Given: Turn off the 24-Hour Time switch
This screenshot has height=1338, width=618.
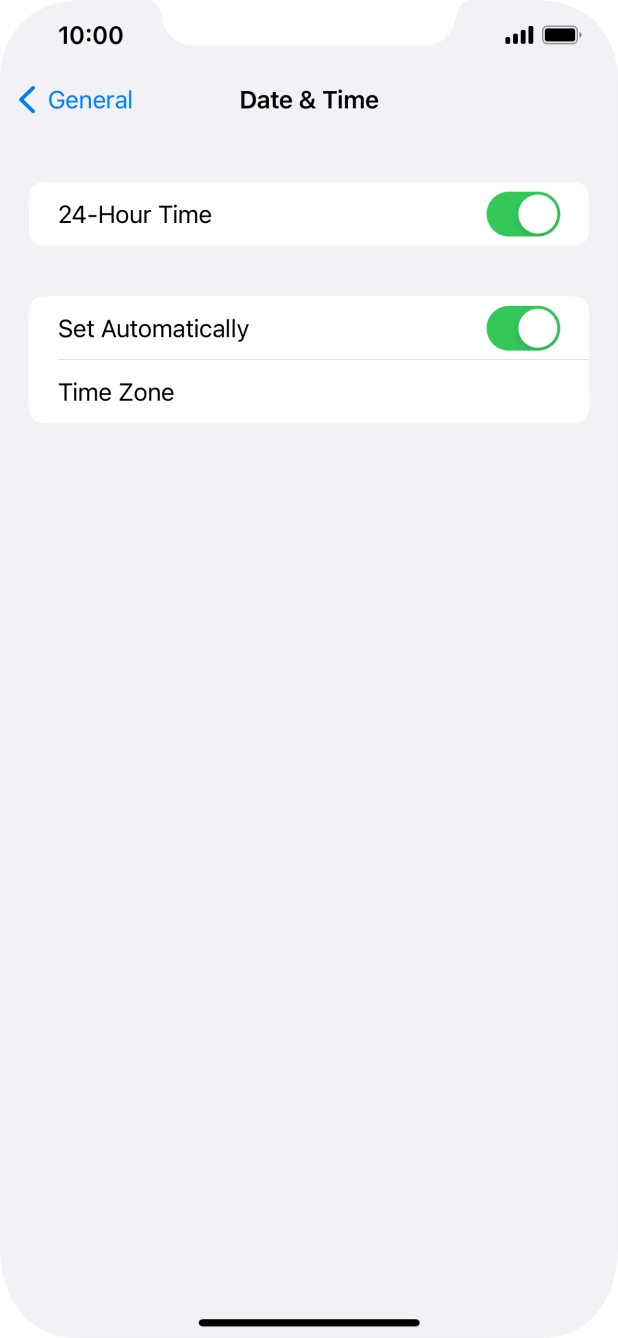Looking at the screenshot, I should point(523,214).
